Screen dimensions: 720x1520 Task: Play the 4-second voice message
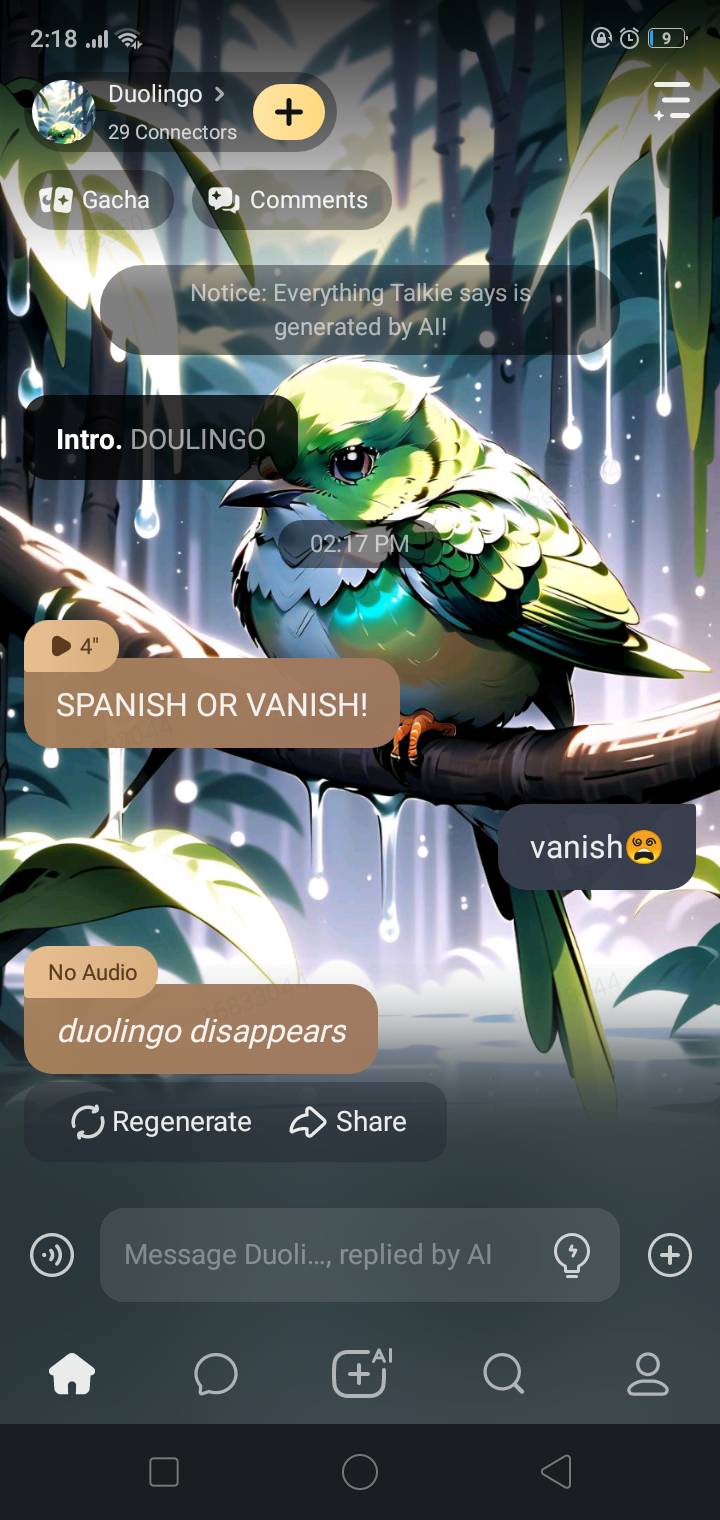click(71, 646)
